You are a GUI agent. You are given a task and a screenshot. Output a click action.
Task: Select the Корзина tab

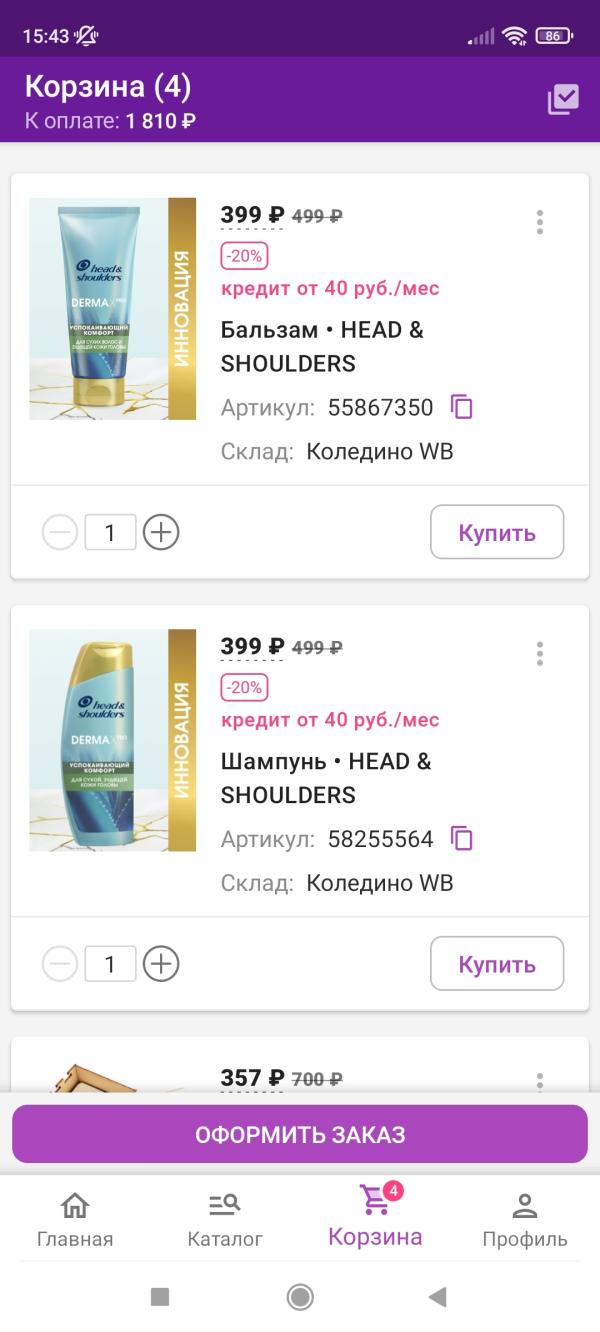tap(375, 1219)
